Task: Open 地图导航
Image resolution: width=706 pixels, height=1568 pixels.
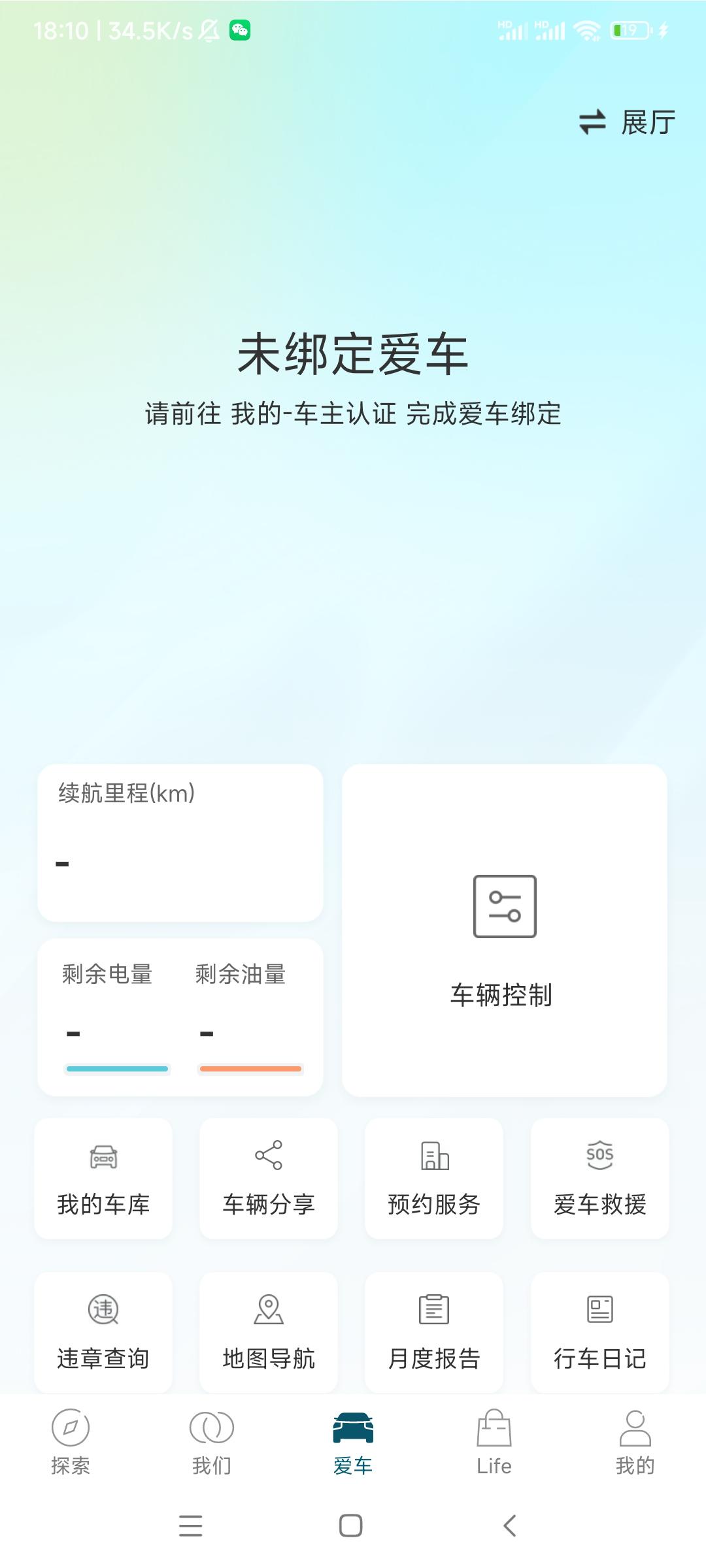Action: point(269,1333)
